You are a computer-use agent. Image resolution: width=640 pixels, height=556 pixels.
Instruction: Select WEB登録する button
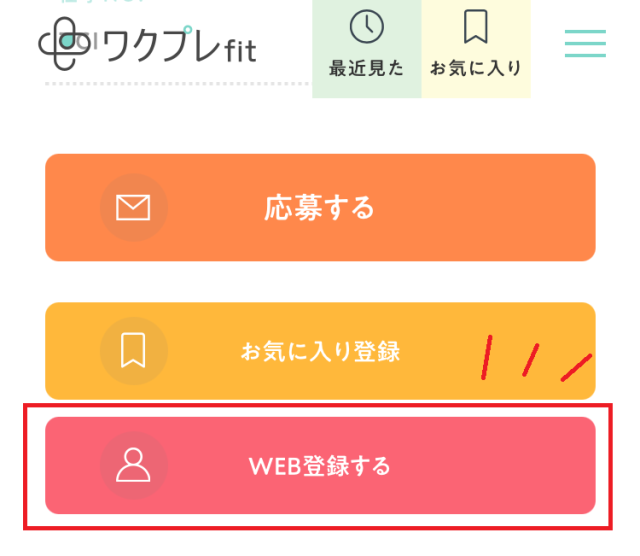coord(320,466)
